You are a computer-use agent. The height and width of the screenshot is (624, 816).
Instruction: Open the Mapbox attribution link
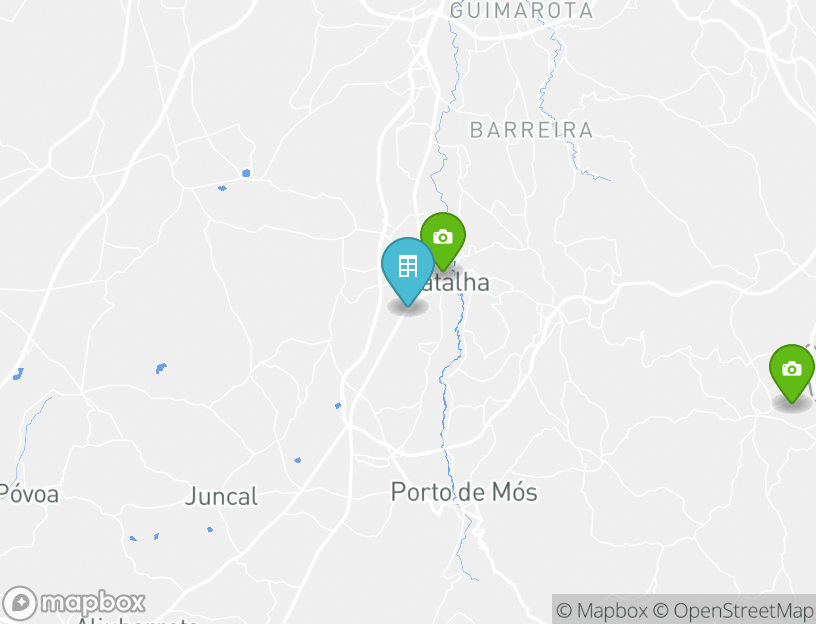(602, 610)
